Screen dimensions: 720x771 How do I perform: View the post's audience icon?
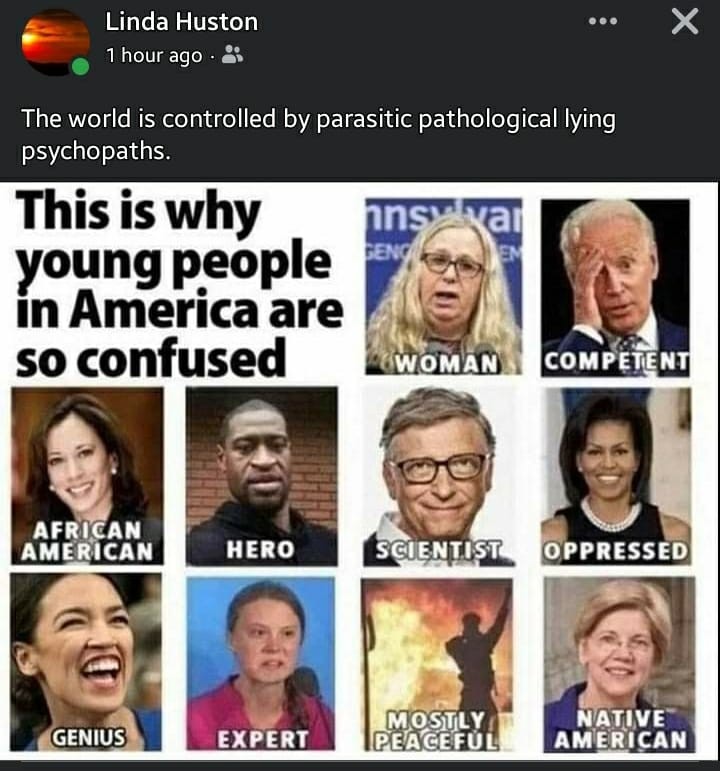click(x=232, y=56)
